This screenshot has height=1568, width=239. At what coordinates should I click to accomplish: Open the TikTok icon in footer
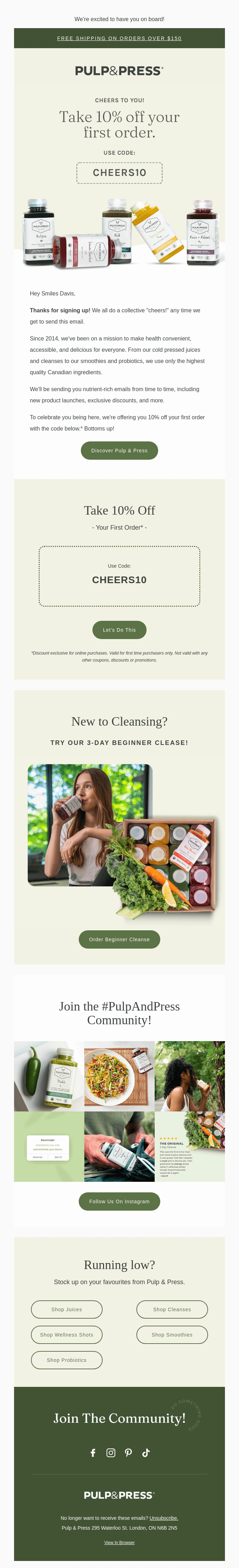(146, 1452)
